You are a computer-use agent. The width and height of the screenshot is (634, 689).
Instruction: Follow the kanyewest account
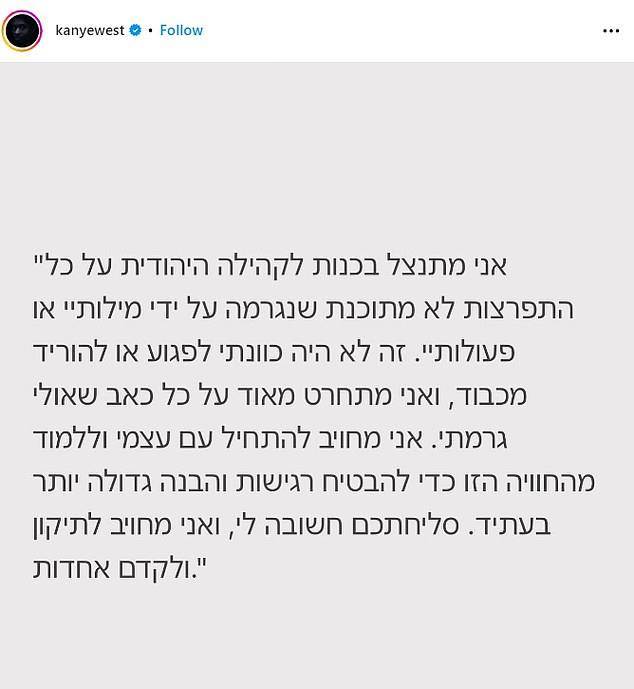coord(181,30)
